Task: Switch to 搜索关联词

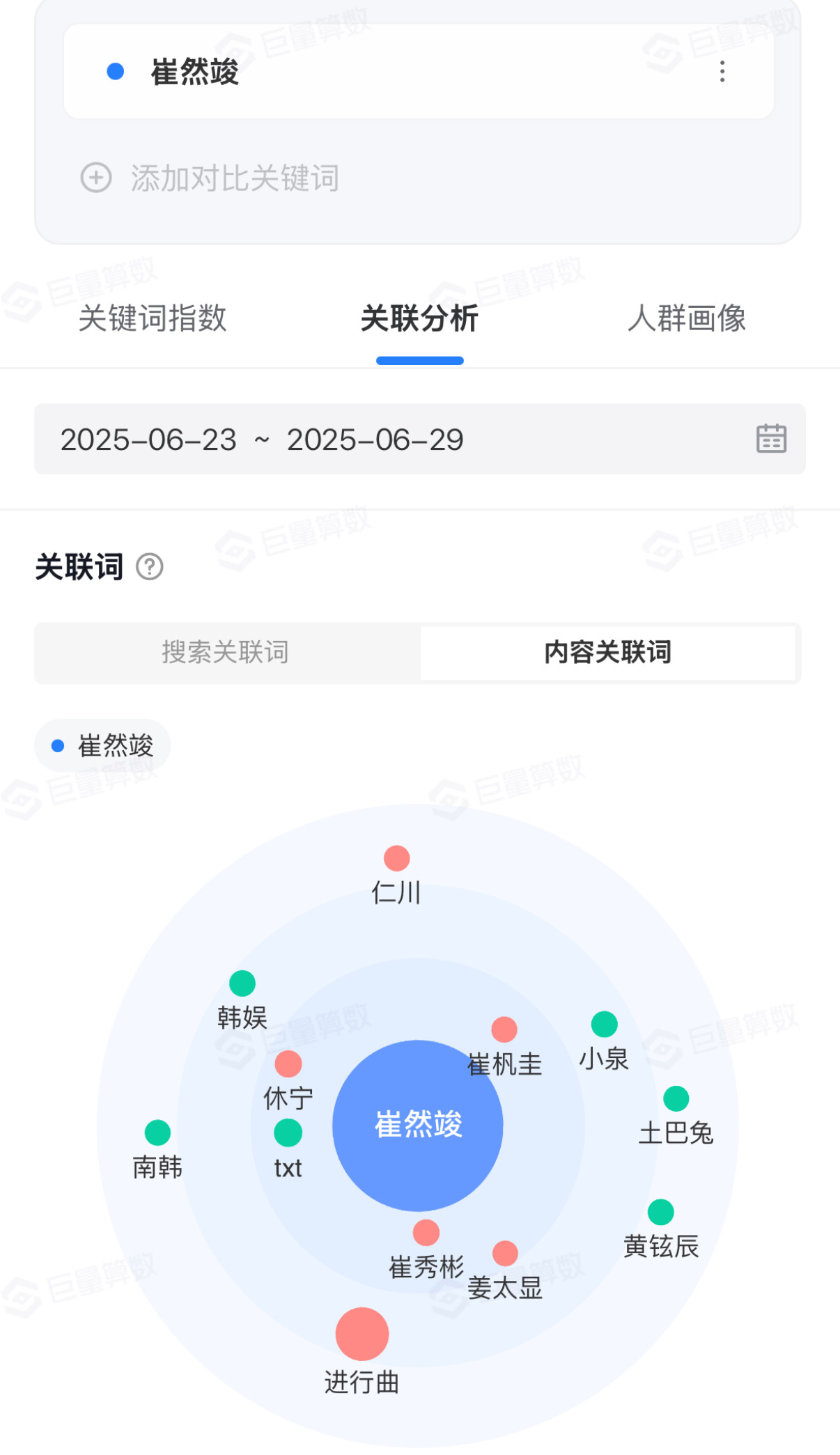Action: (226, 653)
